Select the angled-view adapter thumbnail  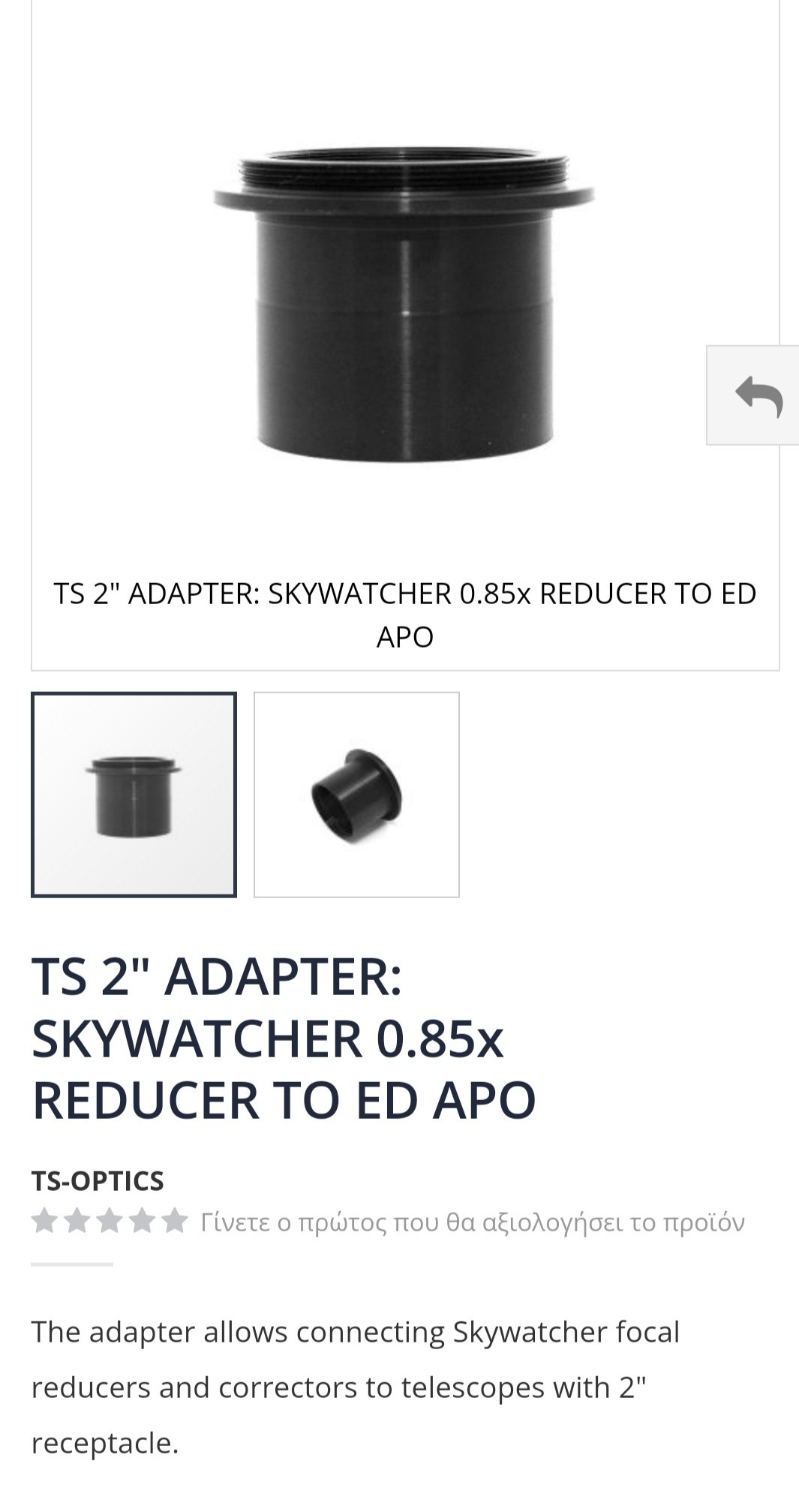pos(356,795)
